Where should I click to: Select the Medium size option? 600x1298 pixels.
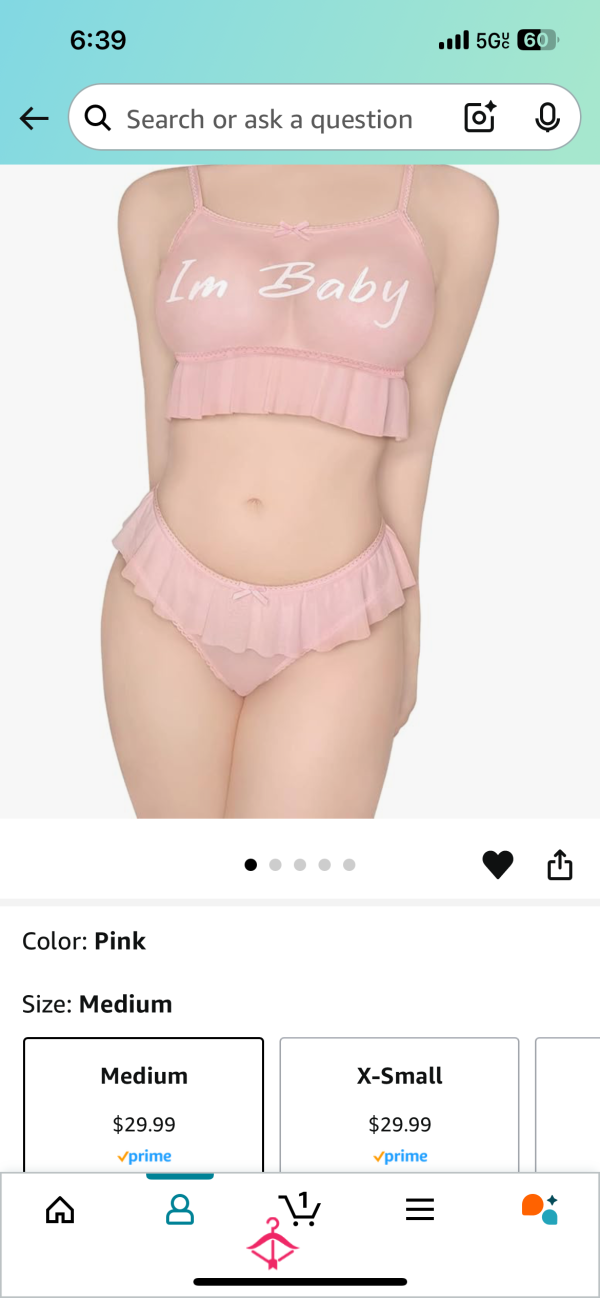144,1105
